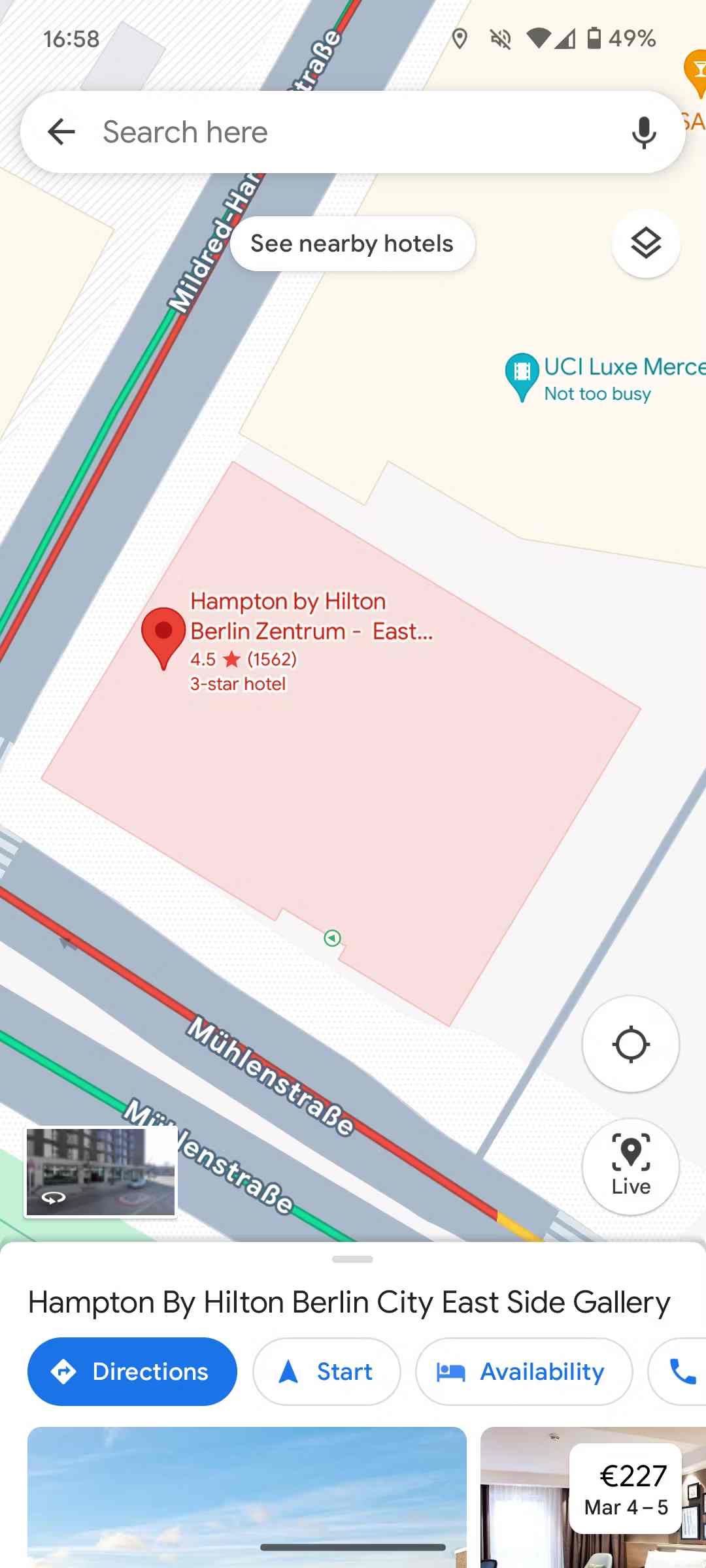Tap the green entrance marker on building
Viewport: 706px width, 1568px height.
click(x=332, y=938)
